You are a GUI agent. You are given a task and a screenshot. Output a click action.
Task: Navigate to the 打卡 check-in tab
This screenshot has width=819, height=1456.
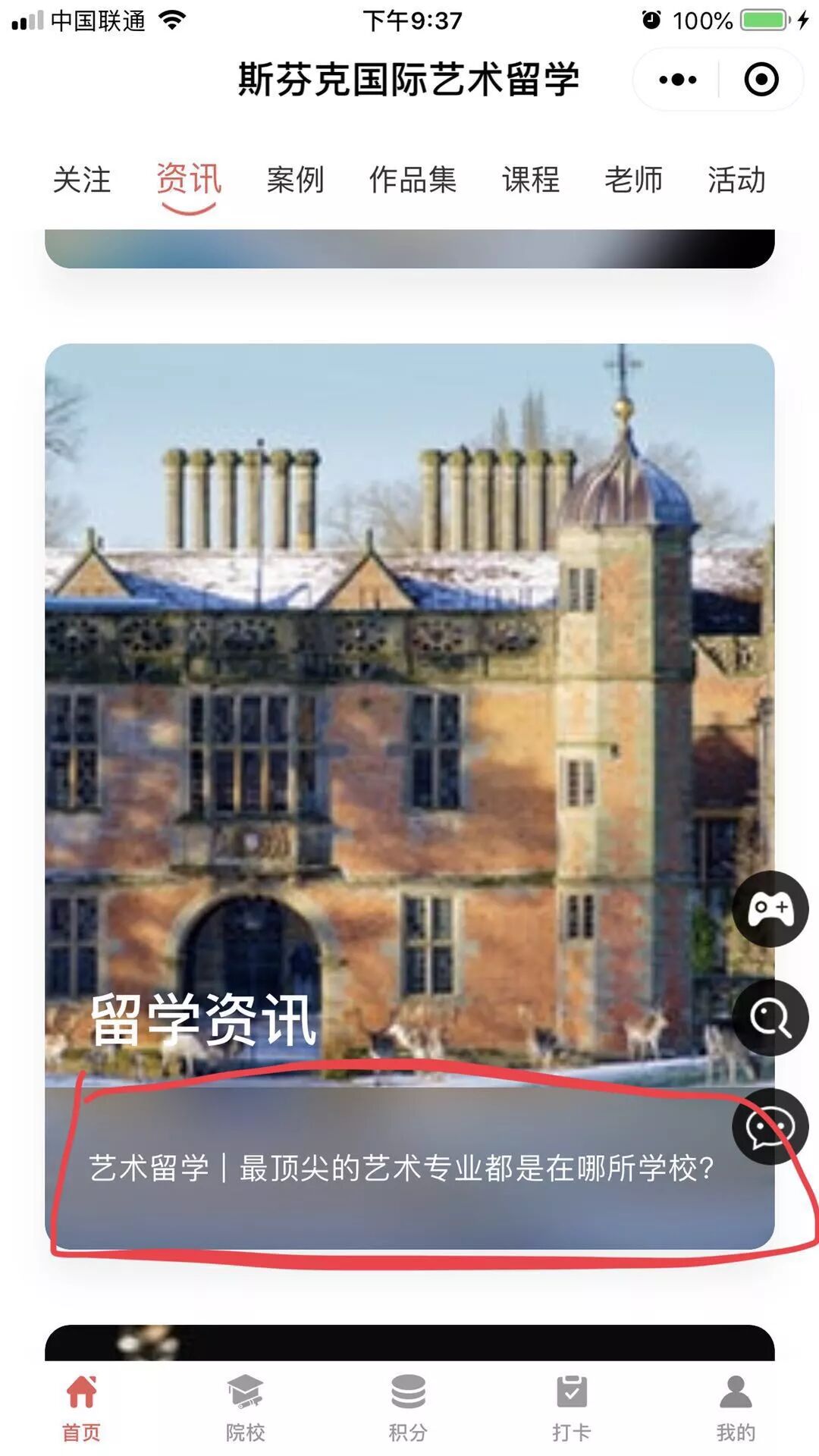click(x=571, y=1407)
